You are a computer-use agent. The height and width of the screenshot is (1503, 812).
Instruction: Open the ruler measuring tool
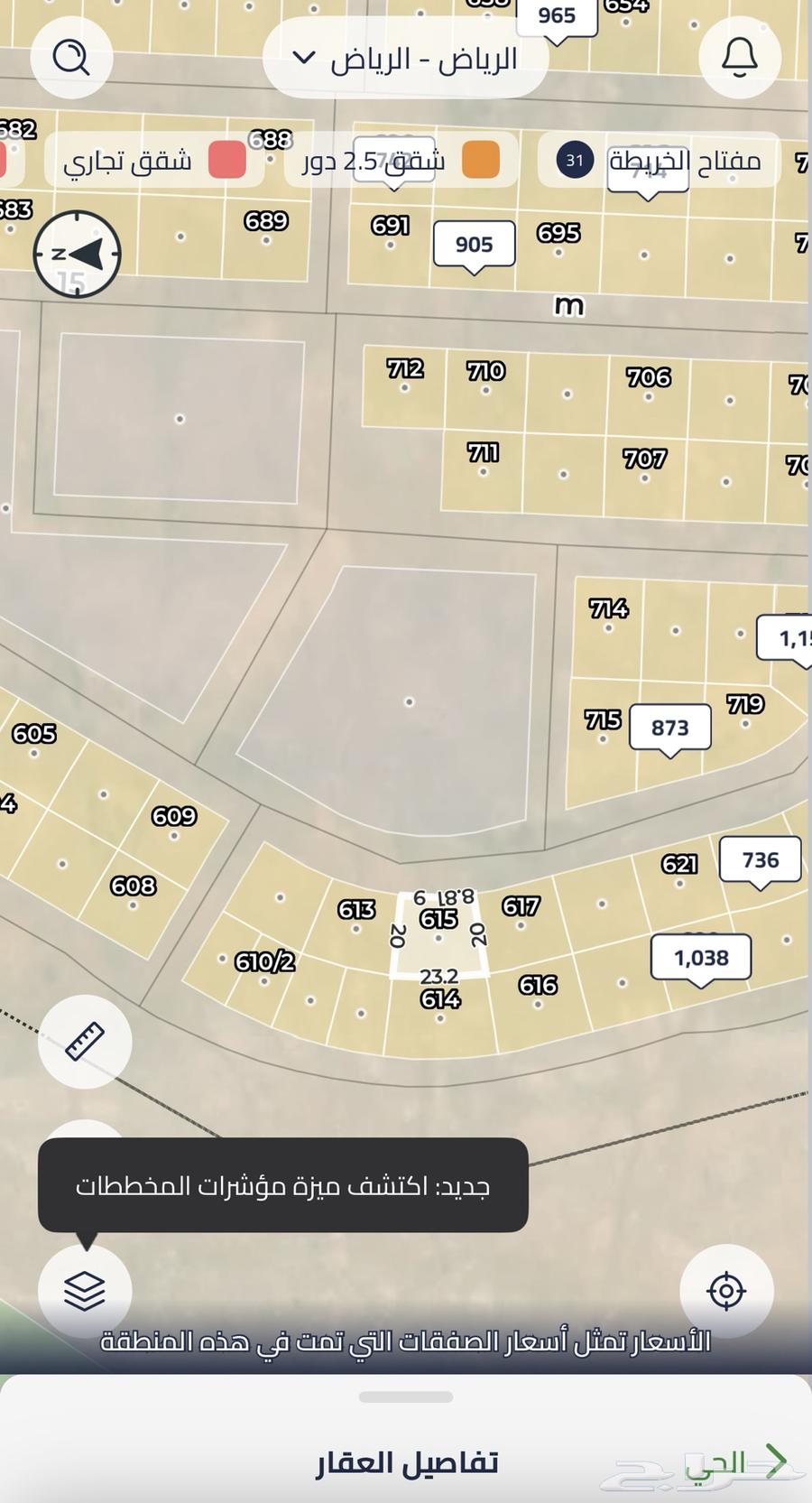point(85,1042)
